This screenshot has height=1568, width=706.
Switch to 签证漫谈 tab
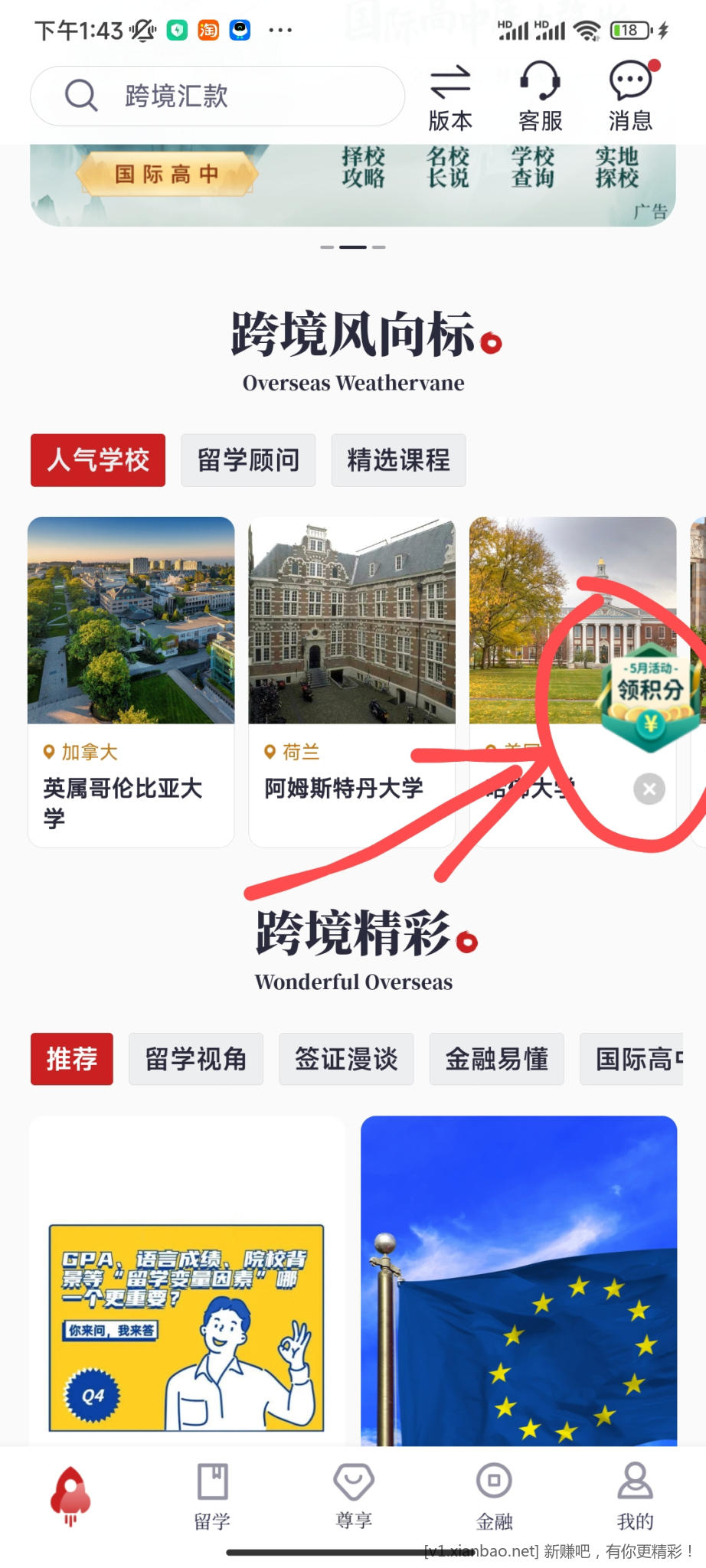pos(346,1059)
